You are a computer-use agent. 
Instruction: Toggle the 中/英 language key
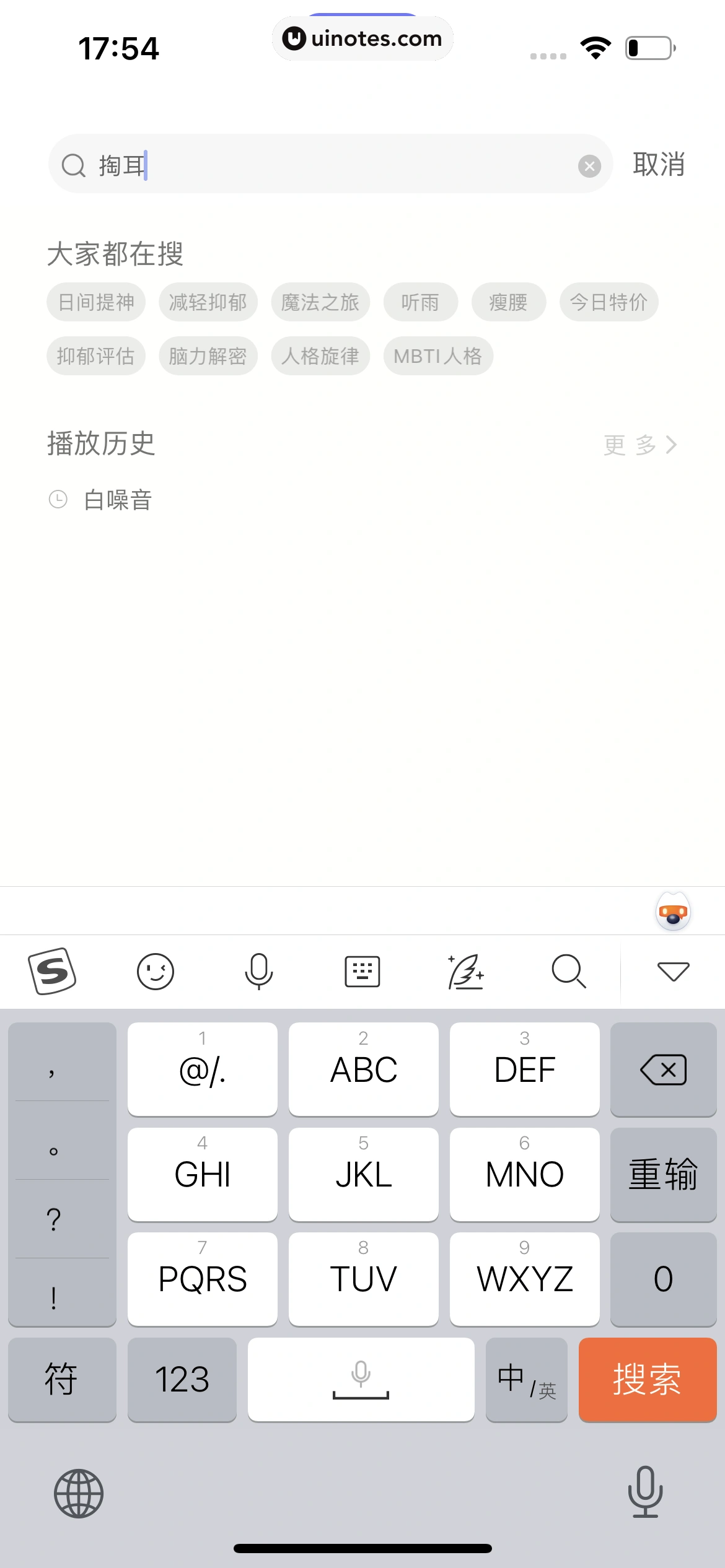[526, 1380]
